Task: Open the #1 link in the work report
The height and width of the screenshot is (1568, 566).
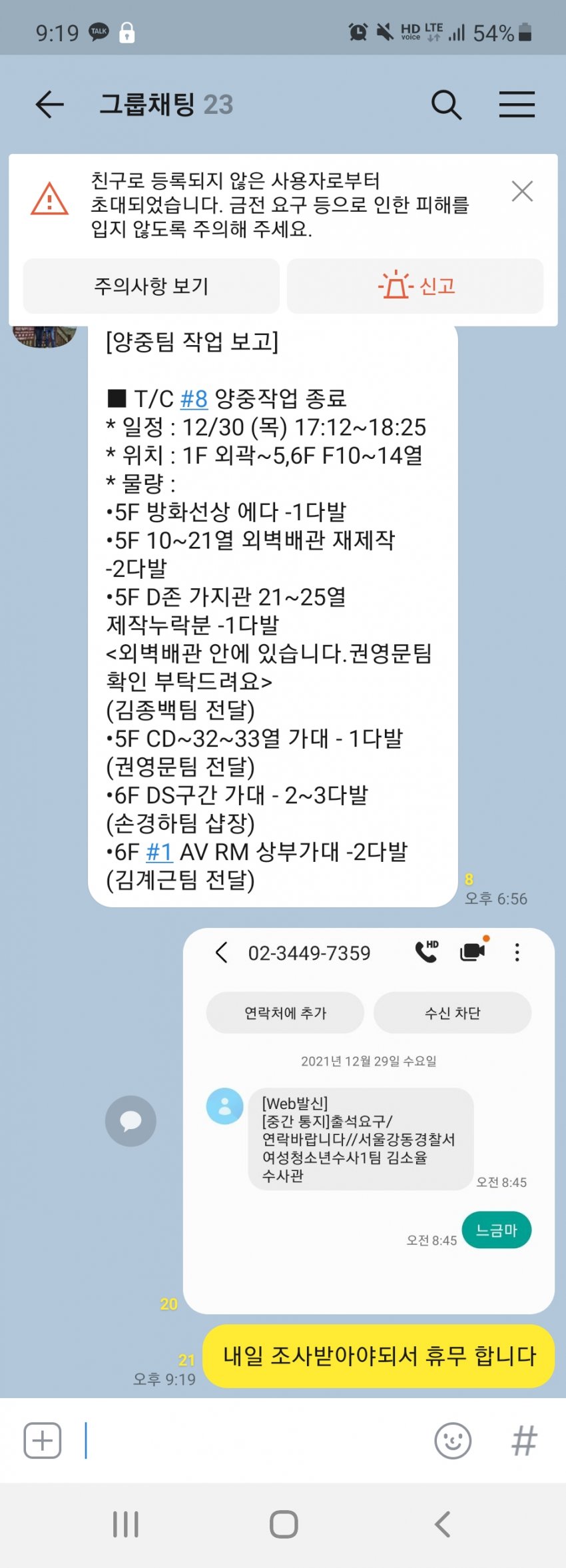Action: 158,852
